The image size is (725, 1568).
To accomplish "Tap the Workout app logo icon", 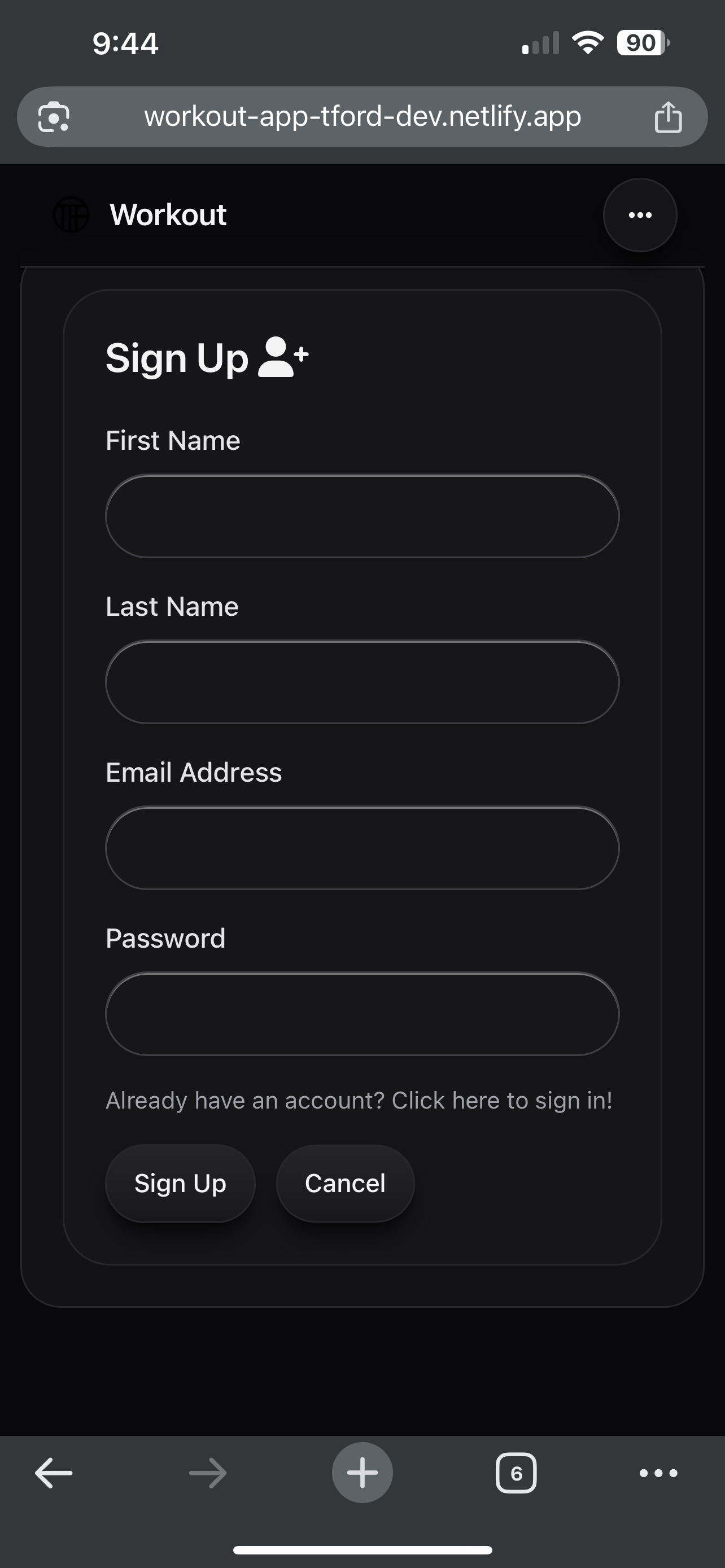I will tap(71, 215).
